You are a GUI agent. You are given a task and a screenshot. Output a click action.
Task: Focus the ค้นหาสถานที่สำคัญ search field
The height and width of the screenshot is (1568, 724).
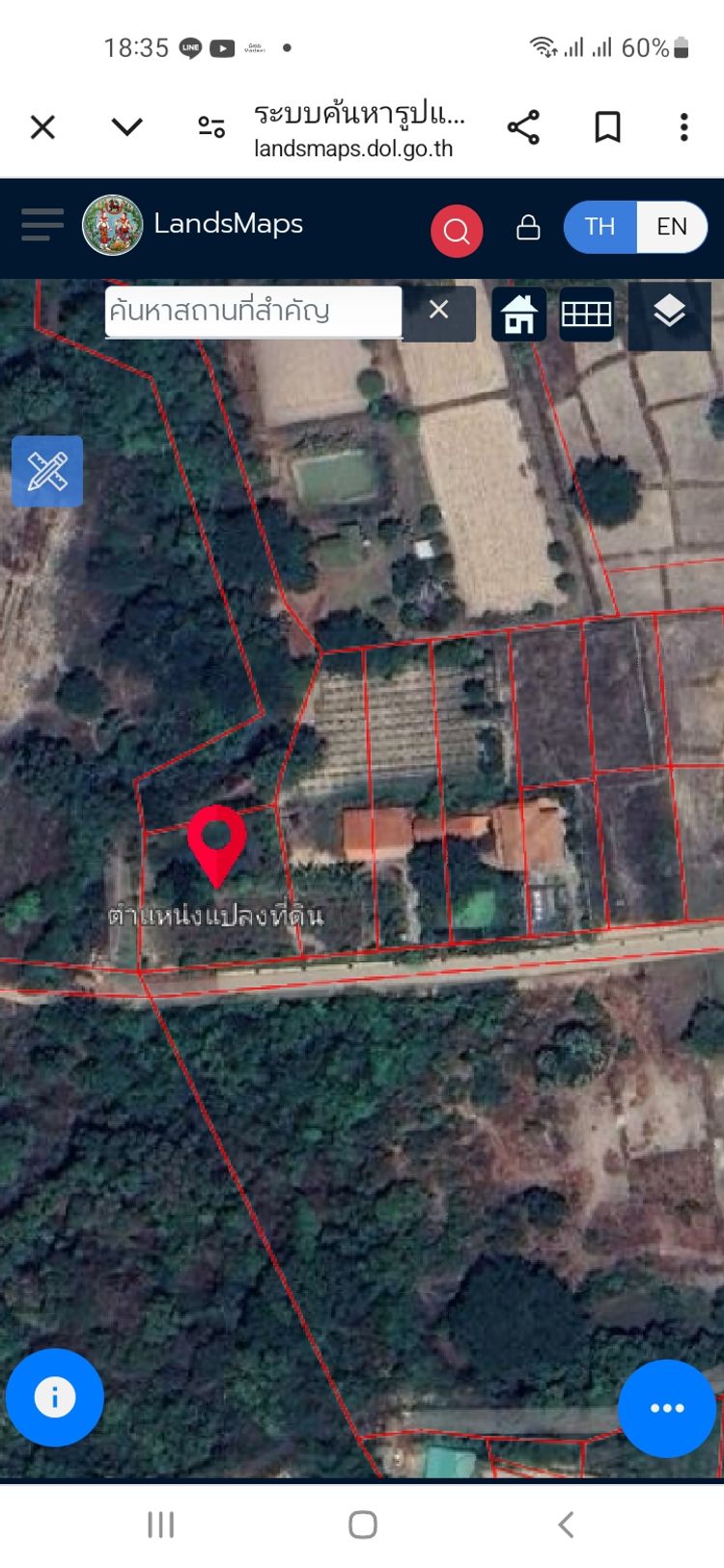(x=253, y=311)
